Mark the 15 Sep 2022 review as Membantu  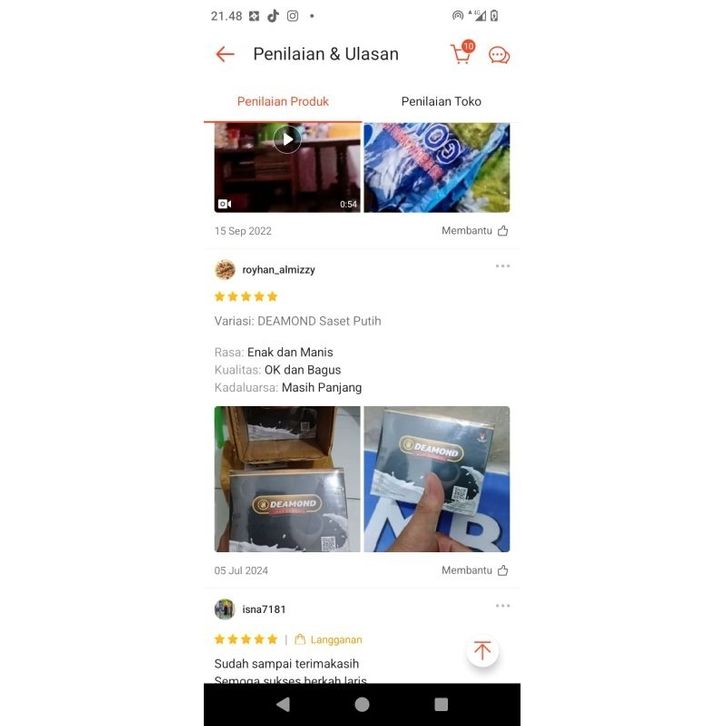click(x=475, y=231)
